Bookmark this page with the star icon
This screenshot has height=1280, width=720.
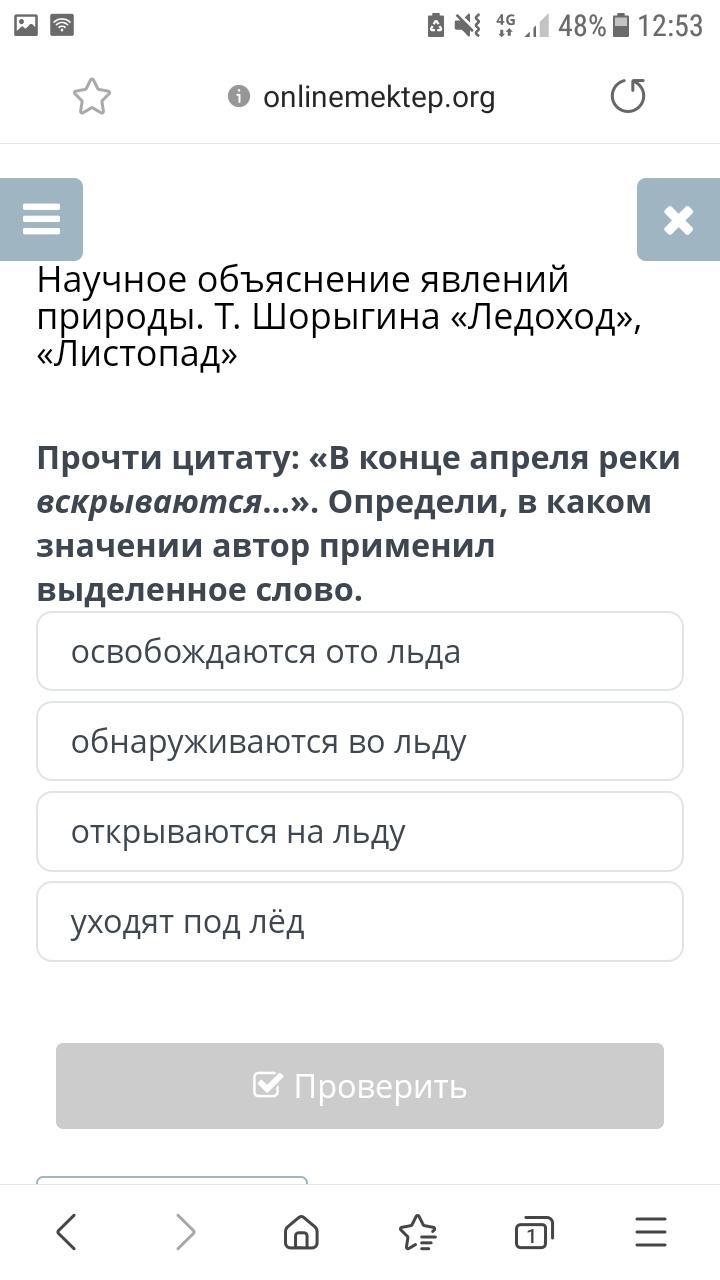coord(91,97)
